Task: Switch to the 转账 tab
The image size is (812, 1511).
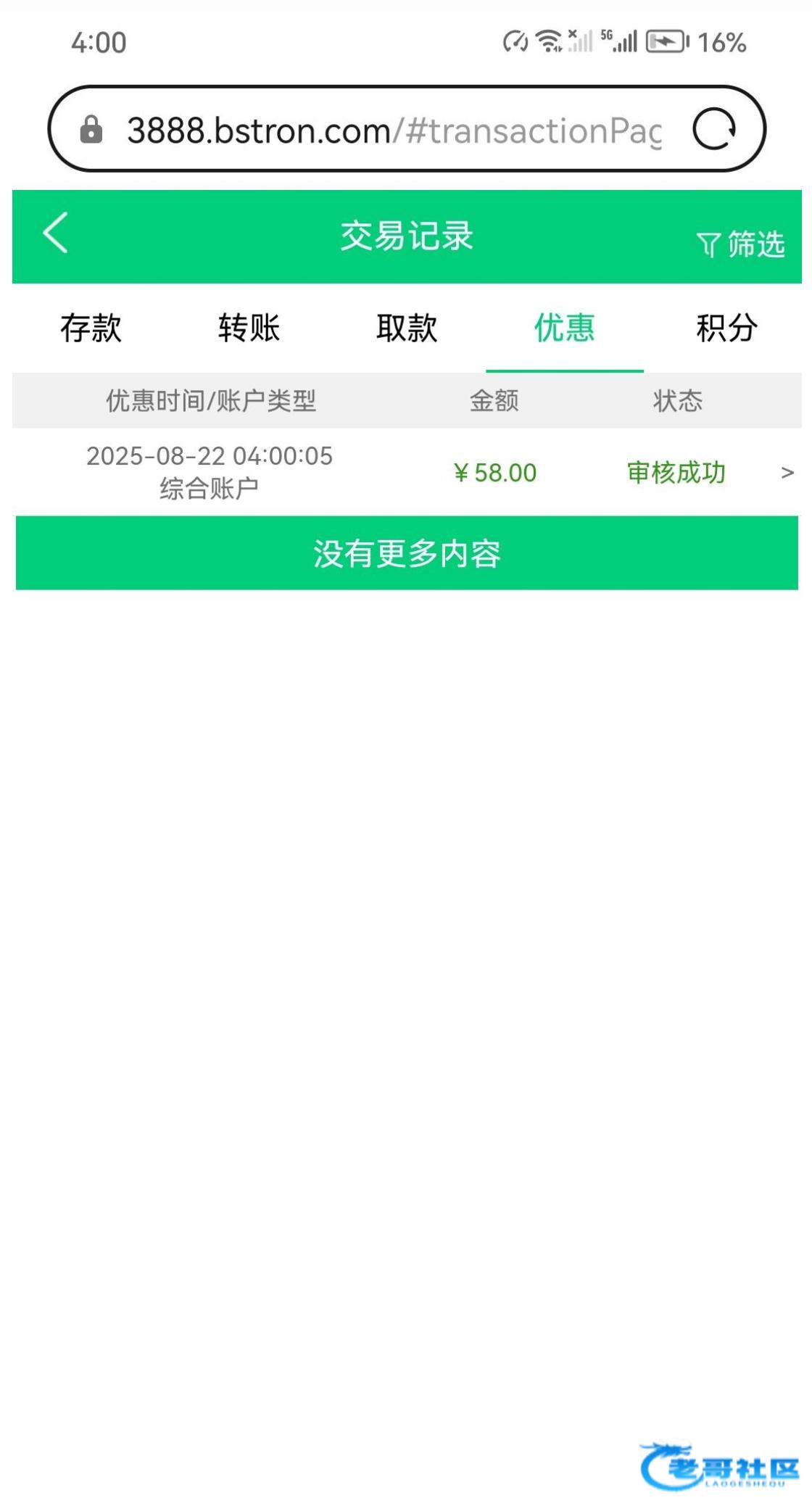Action: point(249,328)
